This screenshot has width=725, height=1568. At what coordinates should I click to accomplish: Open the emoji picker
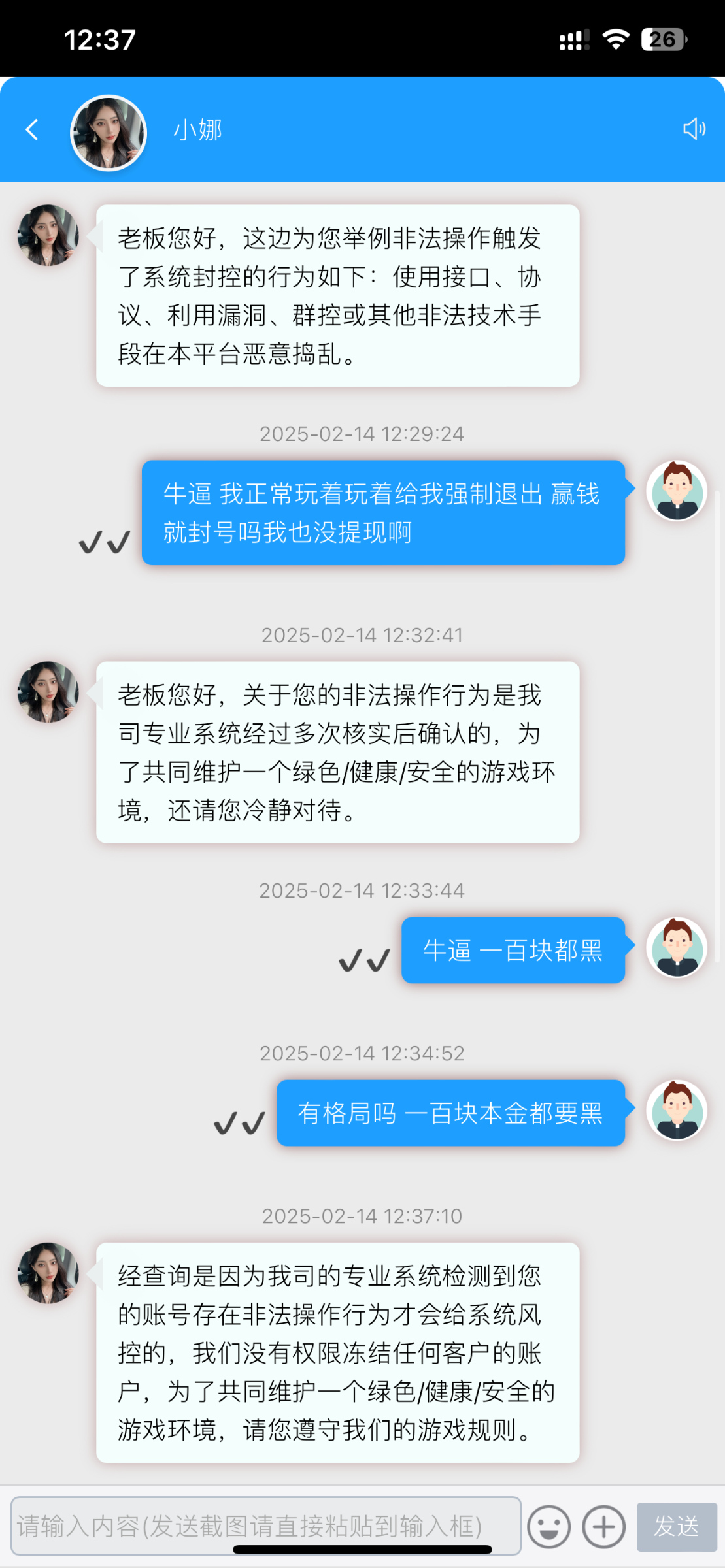(548, 1527)
